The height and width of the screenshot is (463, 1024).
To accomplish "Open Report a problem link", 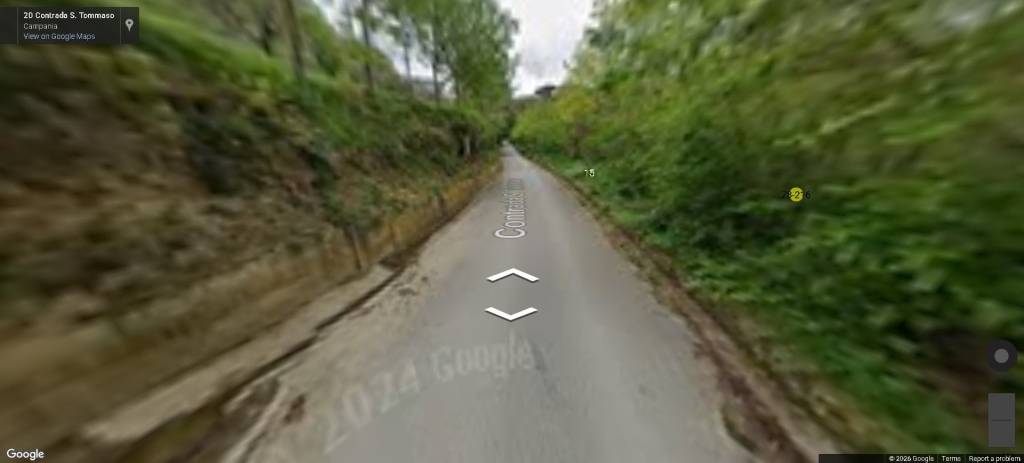I will coord(994,459).
